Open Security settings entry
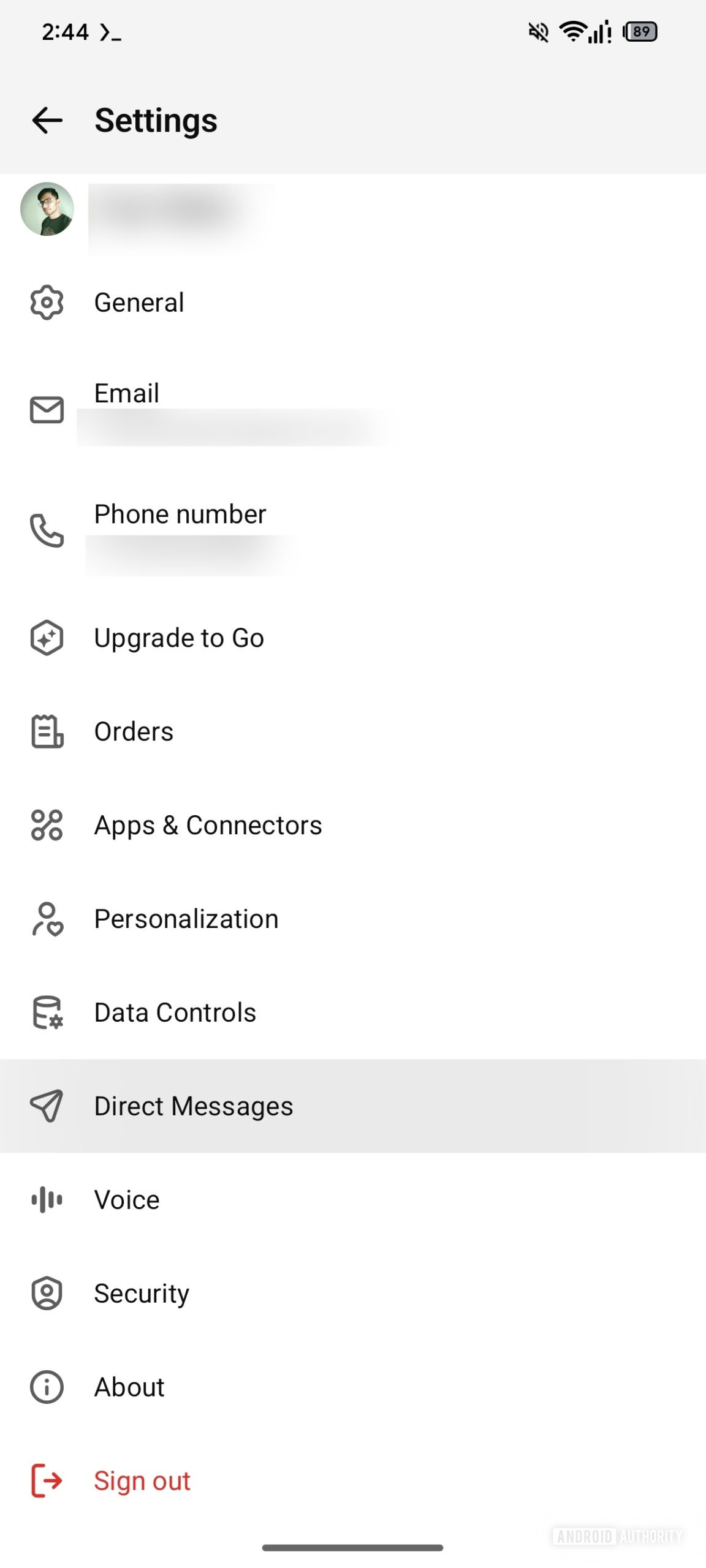 142,1293
